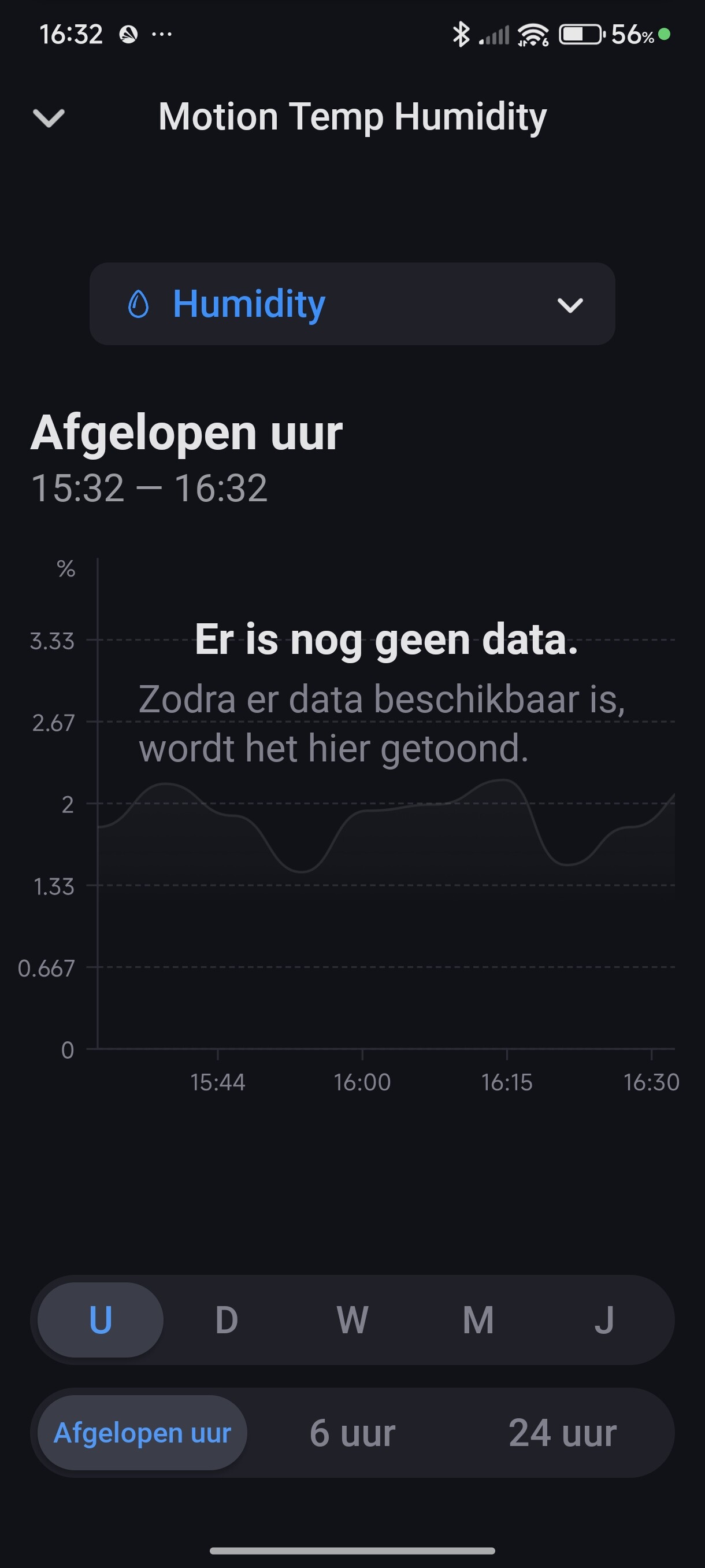Show the 6 uur period
This screenshot has height=1568, width=705.
(352, 1433)
